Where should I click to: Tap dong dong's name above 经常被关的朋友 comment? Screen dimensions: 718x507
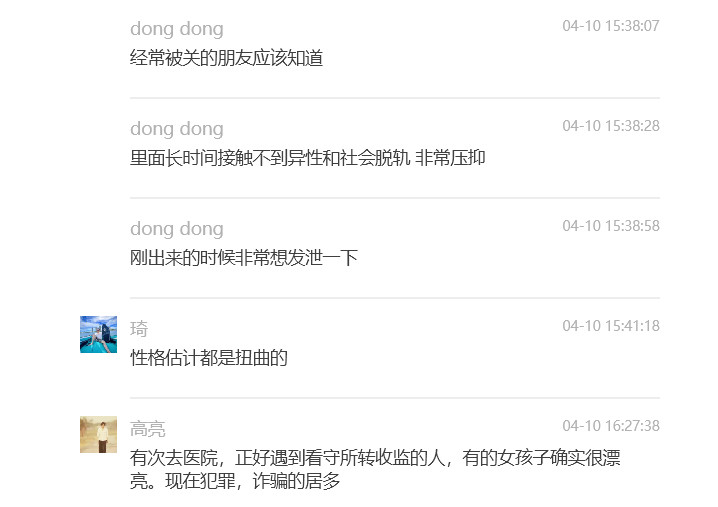[176, 29]
